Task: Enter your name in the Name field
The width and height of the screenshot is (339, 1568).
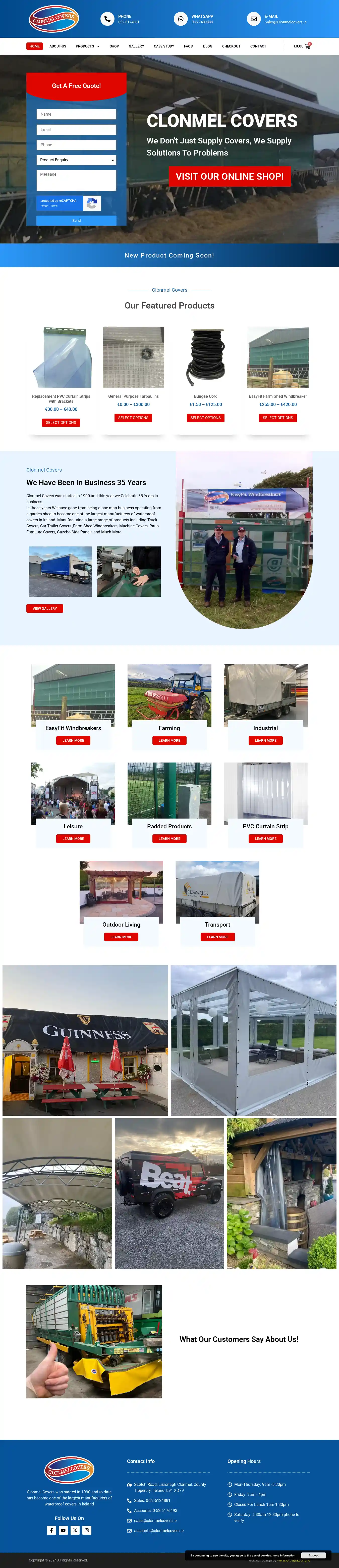Action: pyautogui.click(x=76, y=114)
